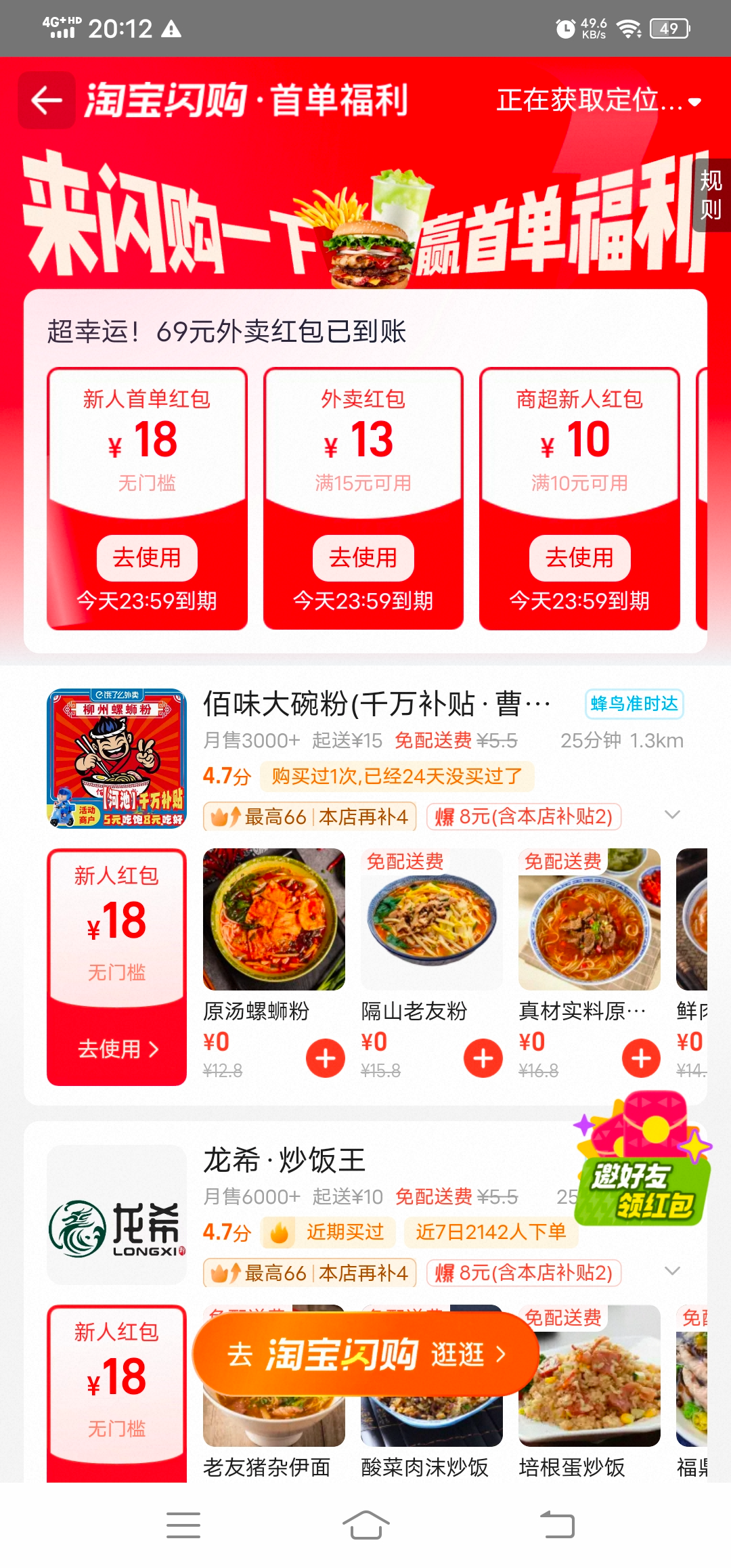Open the 佰味大碗粉 store
This screenshot has height=1568, width=731.
coord(376,705)
